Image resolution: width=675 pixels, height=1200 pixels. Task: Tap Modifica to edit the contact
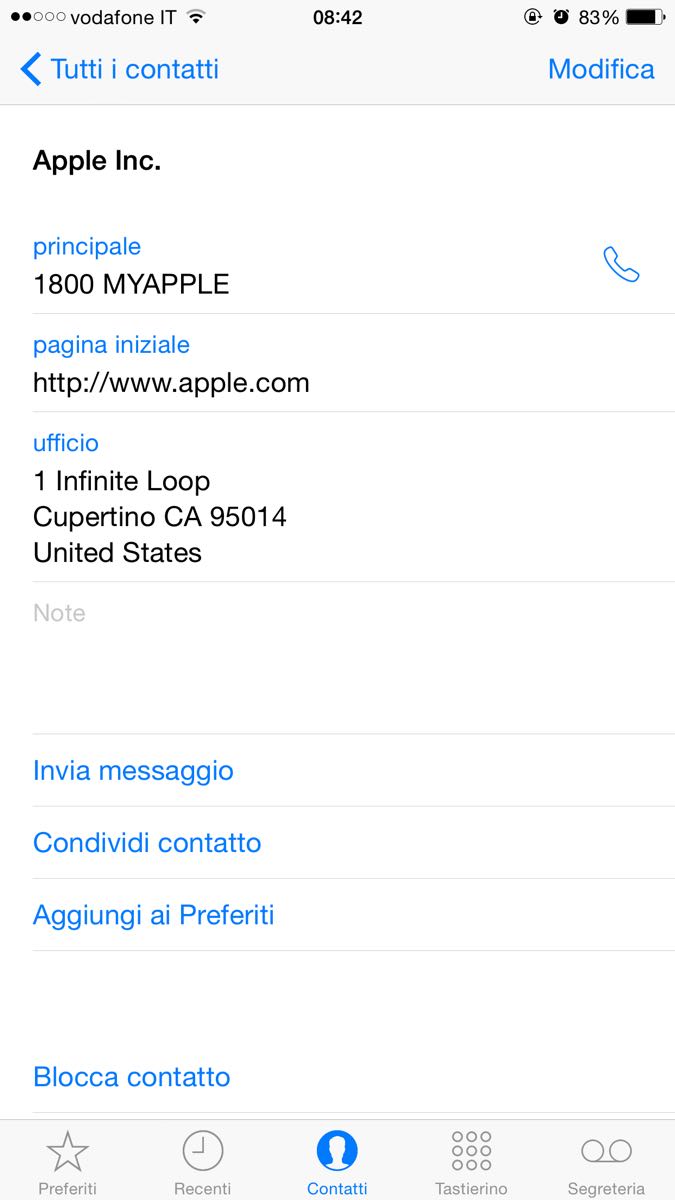(x=601, y=69)
